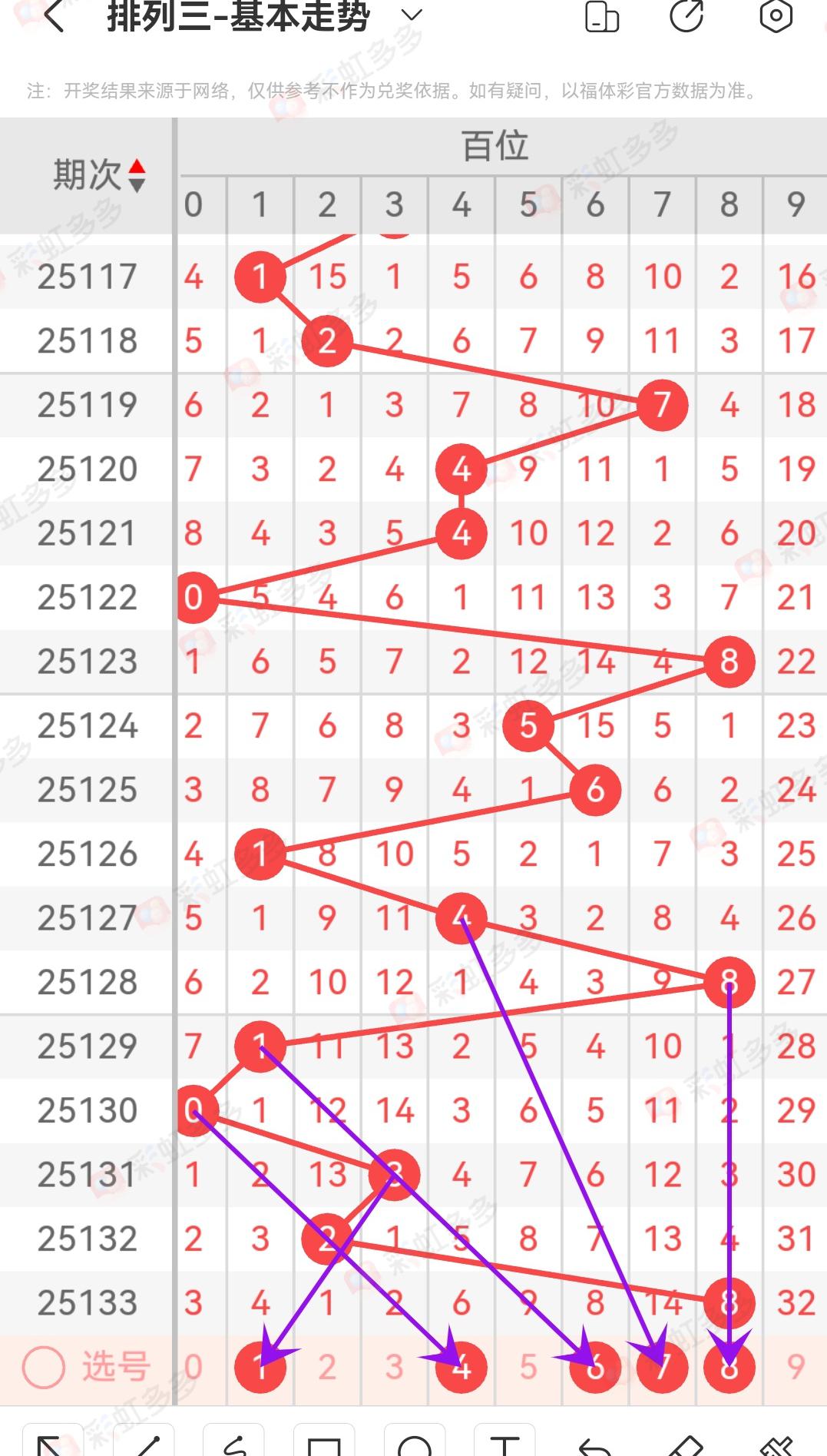Tap the 选号 circle in the selection row
Screen dimensions: 827x1456
[x=44, y=1368]
